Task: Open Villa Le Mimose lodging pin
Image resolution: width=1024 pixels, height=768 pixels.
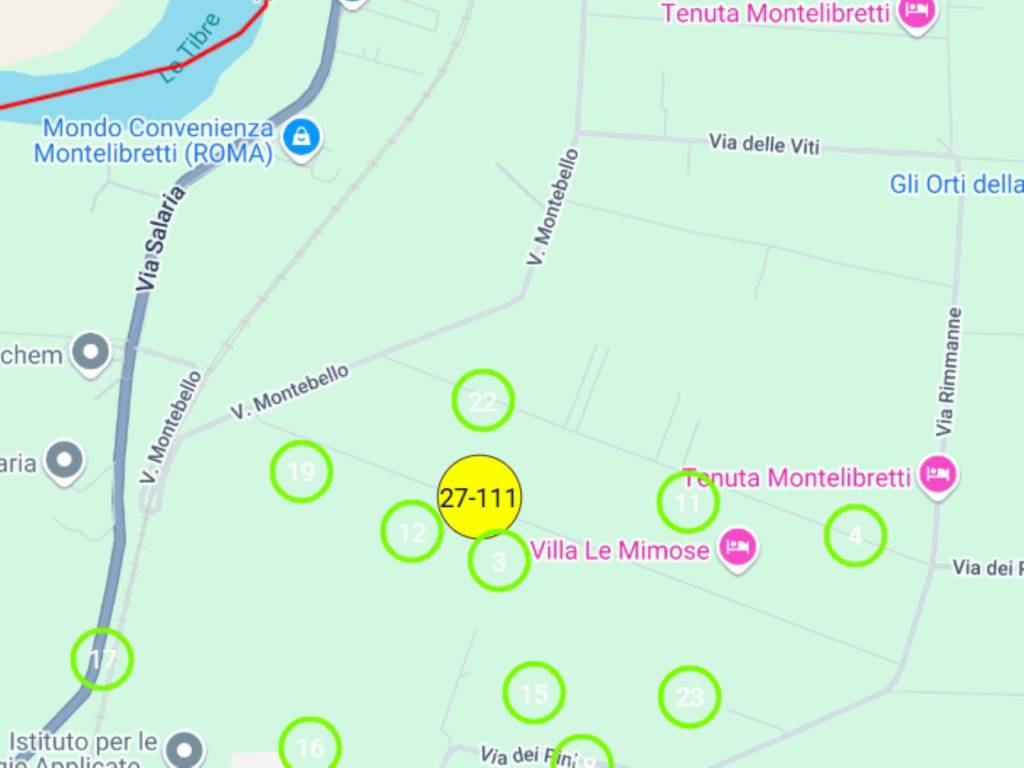Action: pyautogui.click(x=738, y=547)
